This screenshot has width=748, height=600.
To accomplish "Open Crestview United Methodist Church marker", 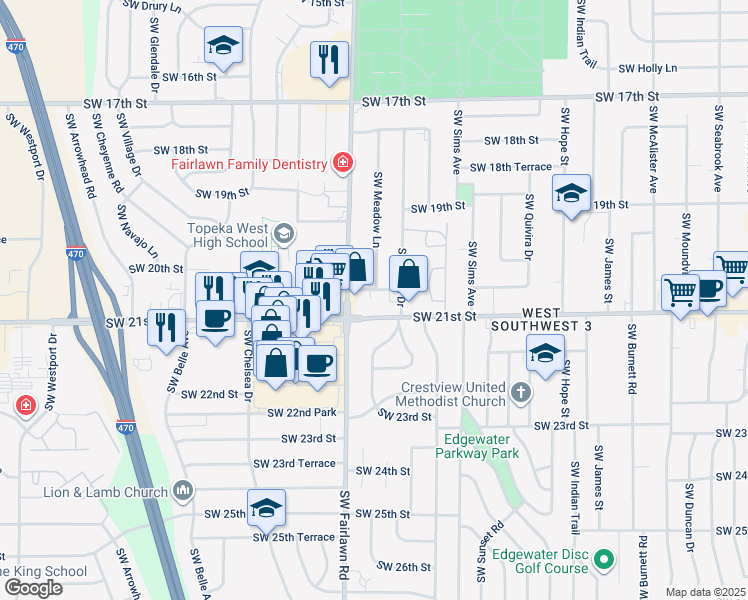I will coord(520,393).
